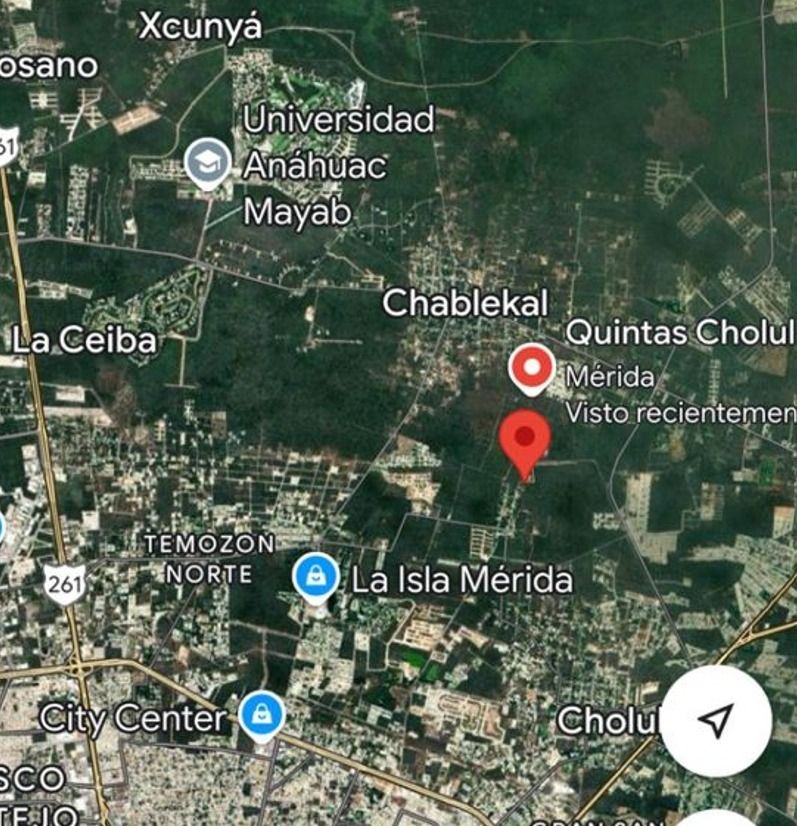
Task: Tap the location arrow button
Action: point(716,720)
